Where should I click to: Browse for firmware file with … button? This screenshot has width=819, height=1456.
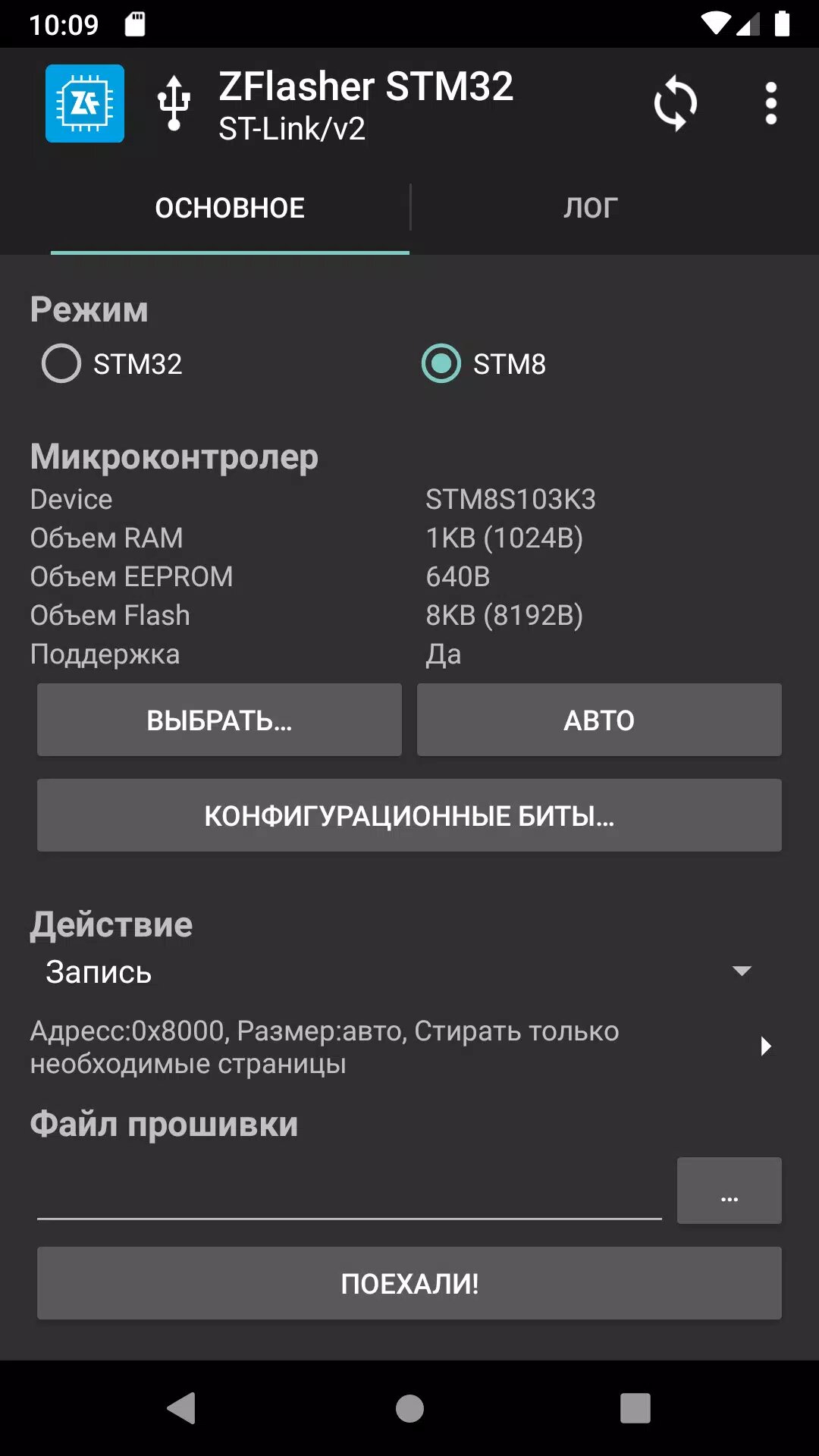[x=730, y=1191]
